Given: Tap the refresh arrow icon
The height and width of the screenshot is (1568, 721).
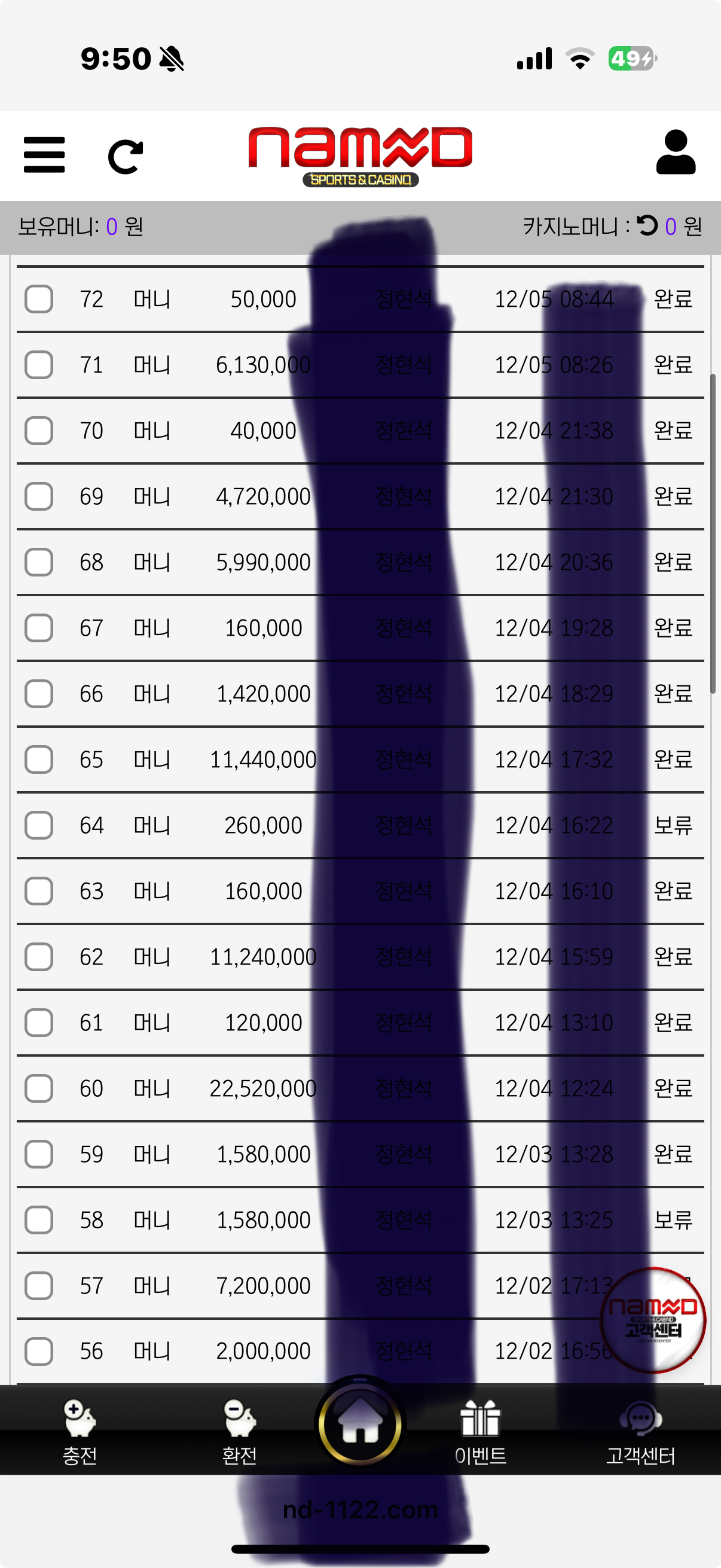Looking at the screenshot, I should point(126,156).
